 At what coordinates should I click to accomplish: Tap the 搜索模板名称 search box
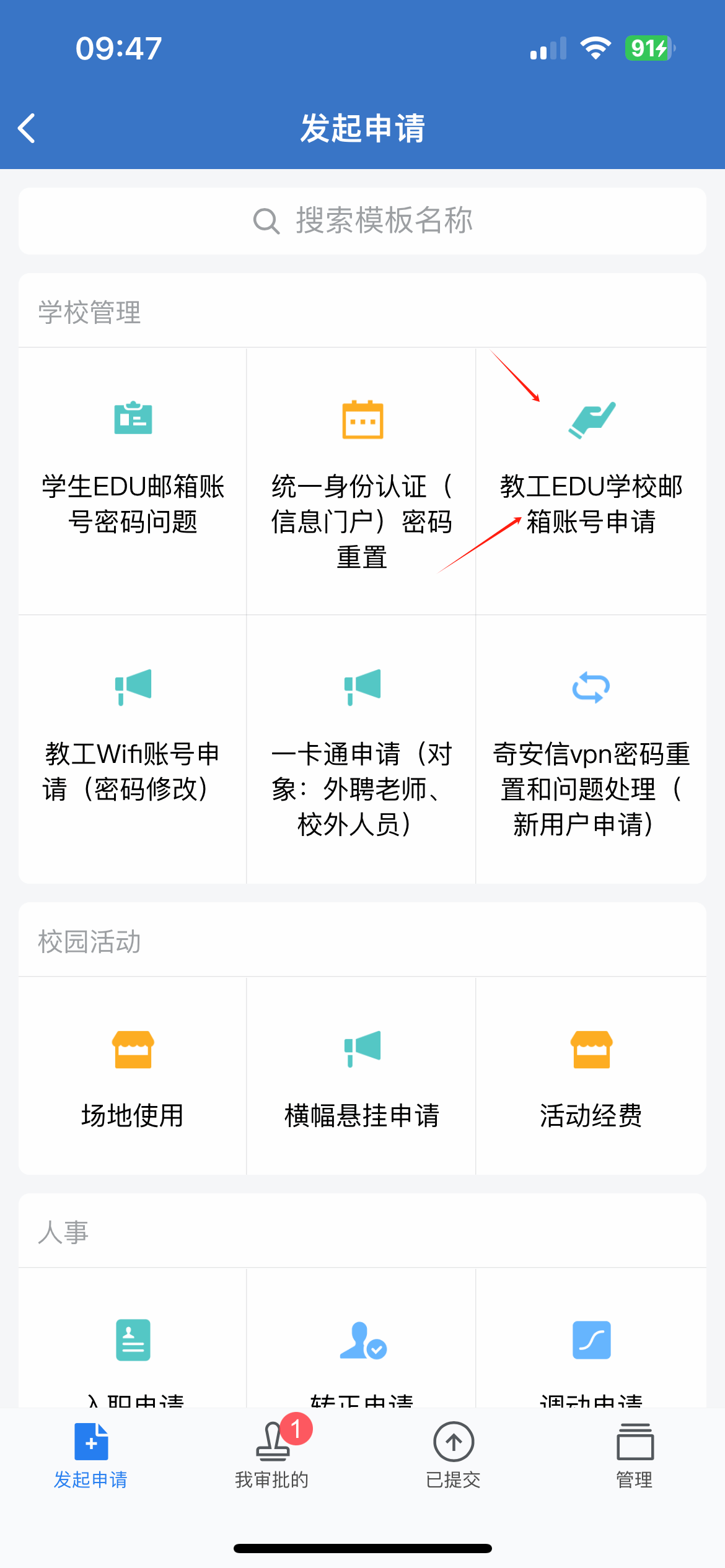click(x=362, y=221)
